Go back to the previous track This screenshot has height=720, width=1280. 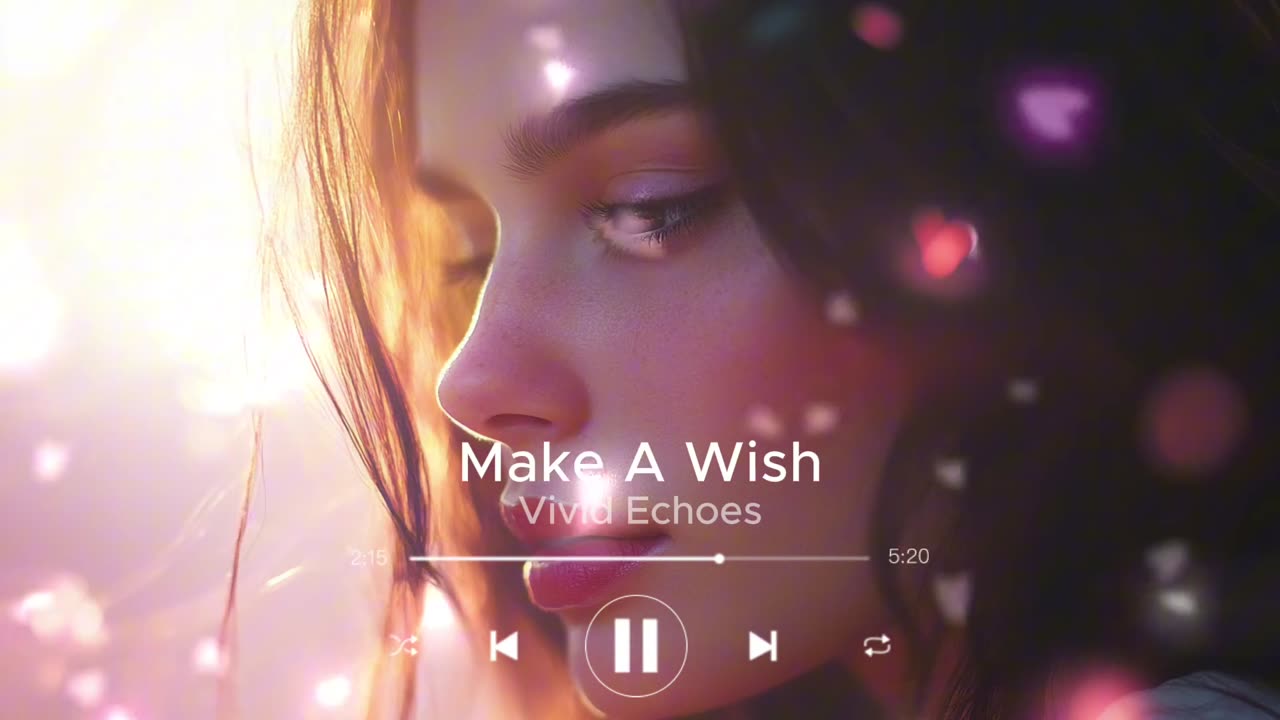504,647
